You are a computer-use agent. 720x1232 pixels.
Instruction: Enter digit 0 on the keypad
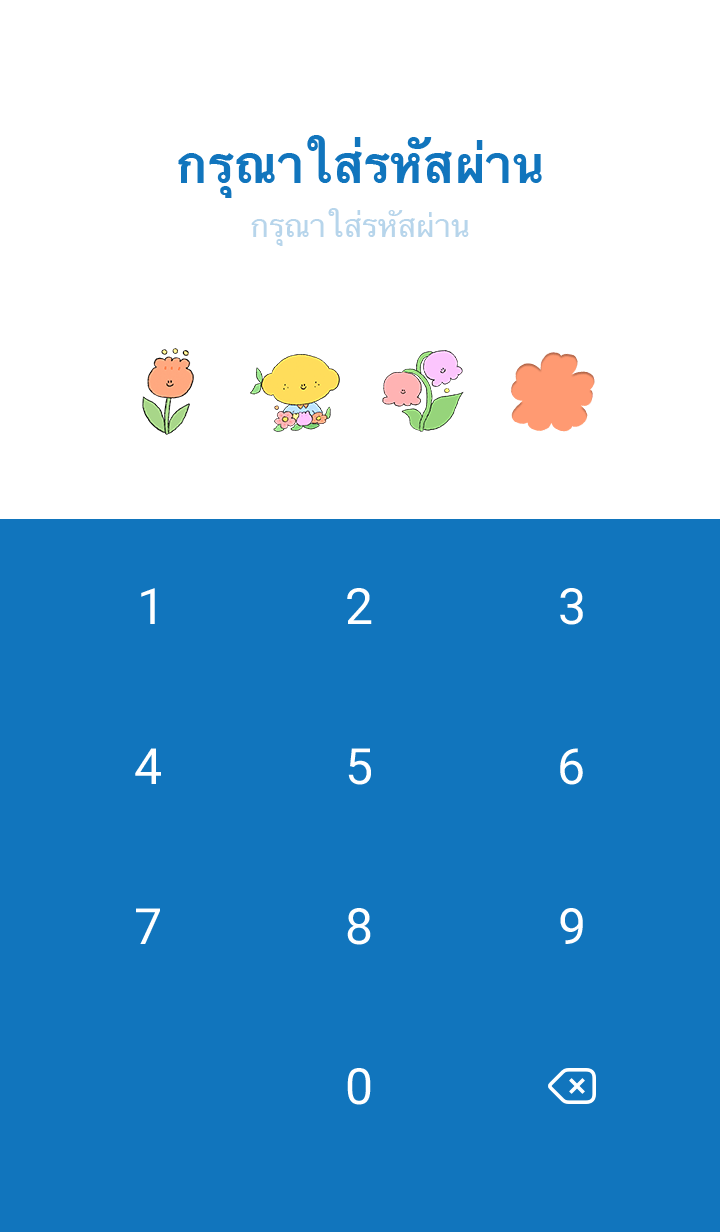tap(359, 1087)
